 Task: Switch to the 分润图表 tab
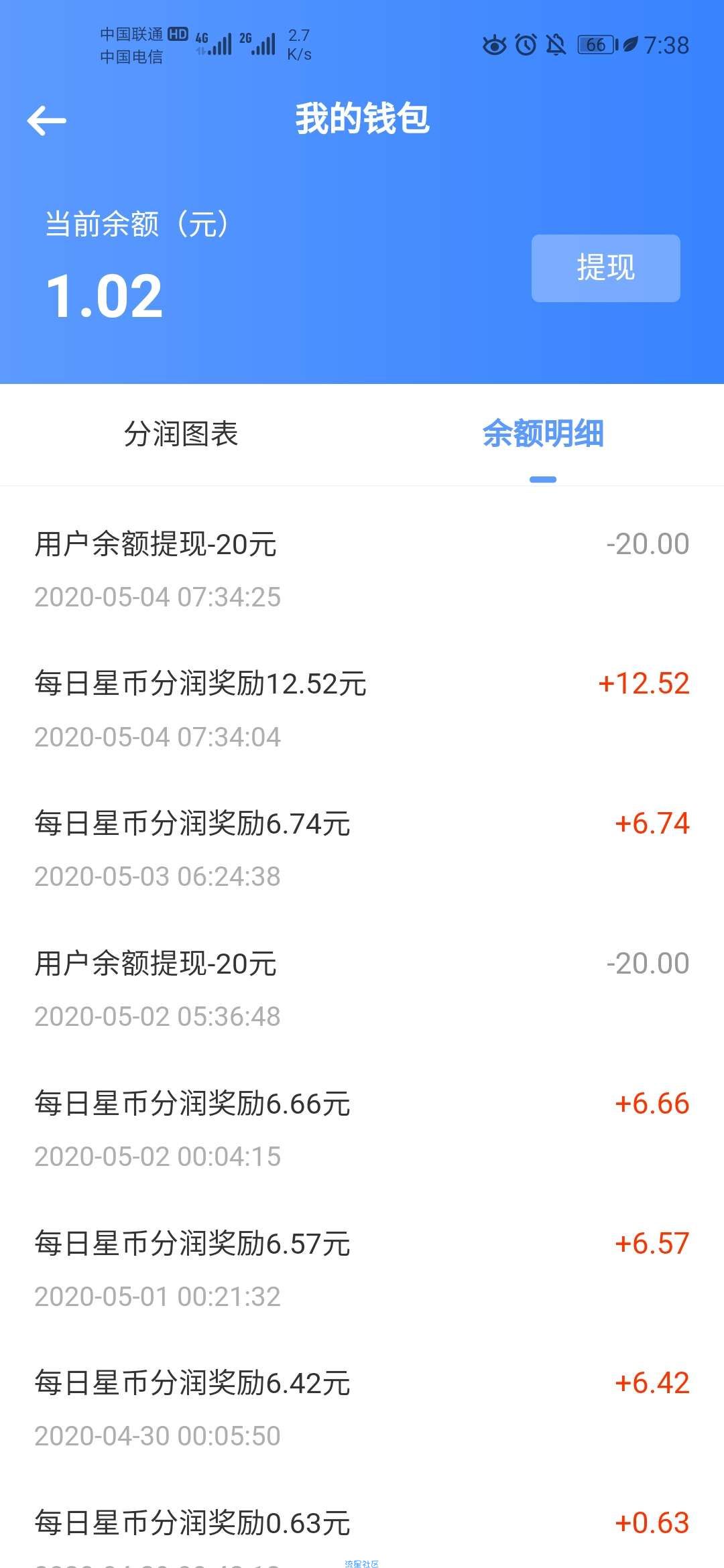(181, 434)
